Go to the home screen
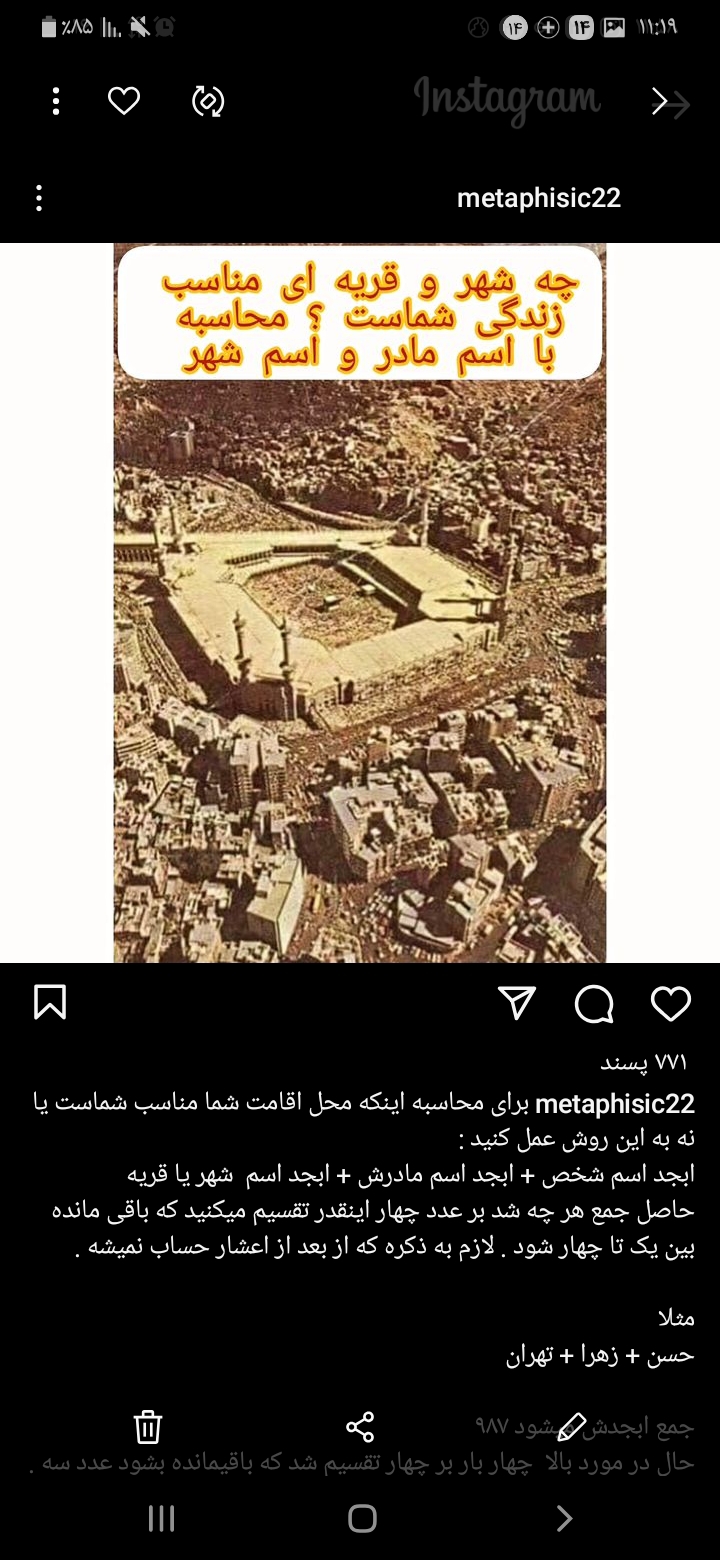Image resolution: width=720 pixels, height=1560 pixels. pyautogui.click(x=362, y=1519)
